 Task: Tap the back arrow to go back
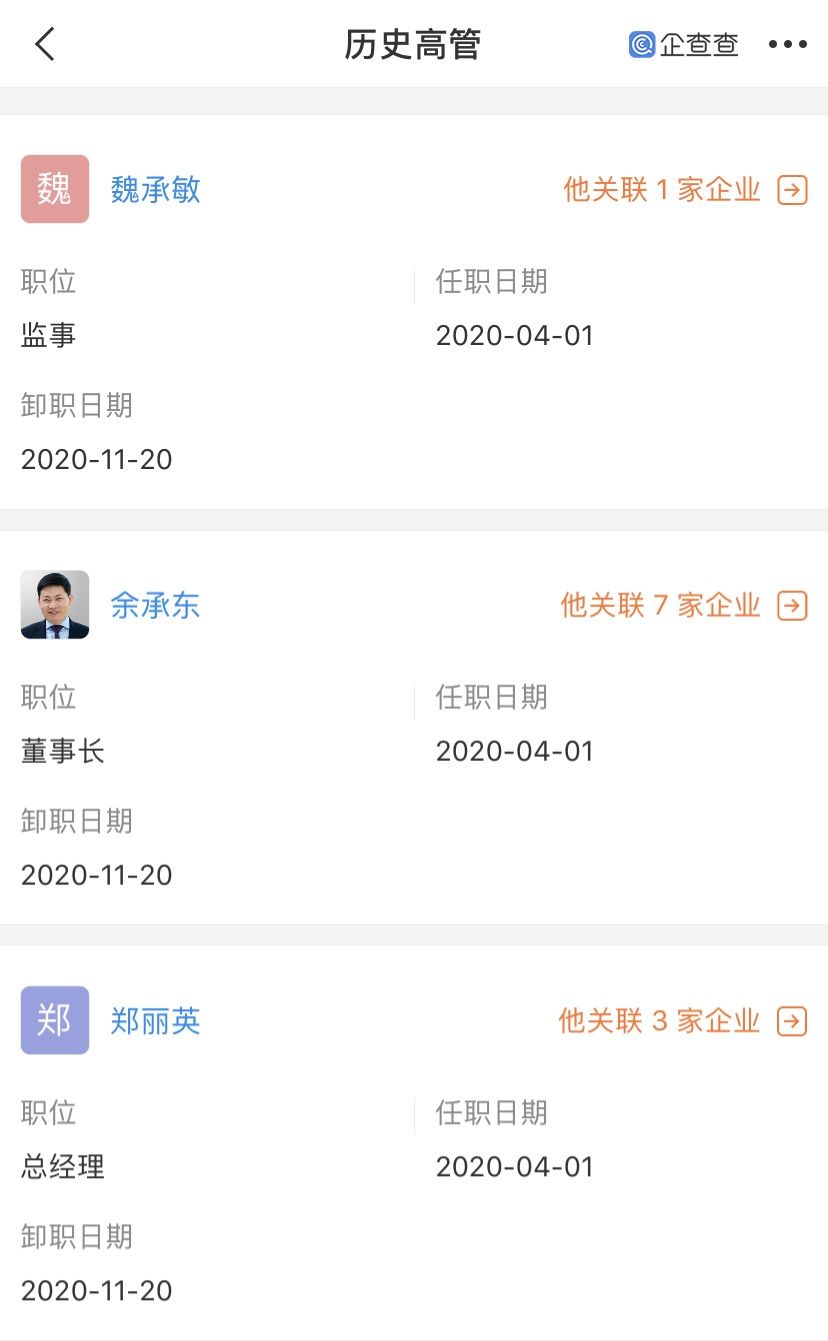click(42, 44)
